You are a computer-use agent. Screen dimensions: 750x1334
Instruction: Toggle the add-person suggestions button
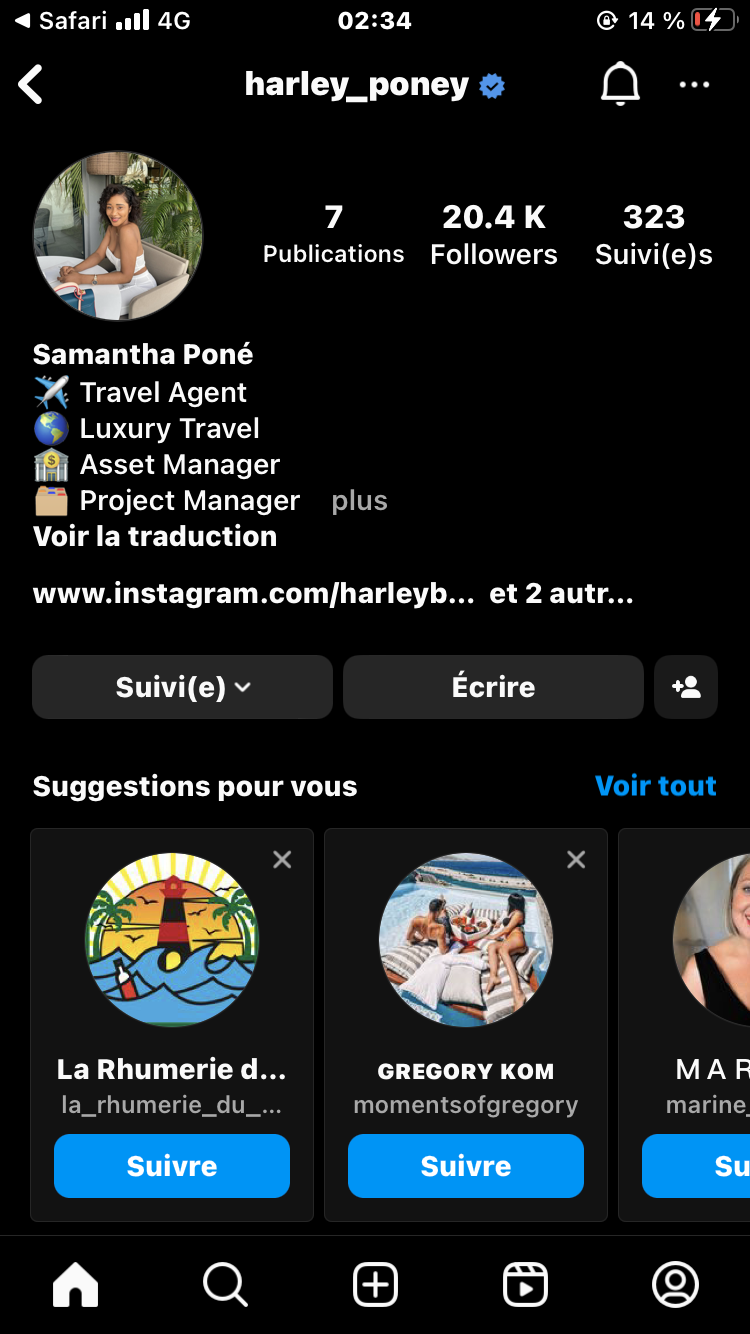(686, 687)
